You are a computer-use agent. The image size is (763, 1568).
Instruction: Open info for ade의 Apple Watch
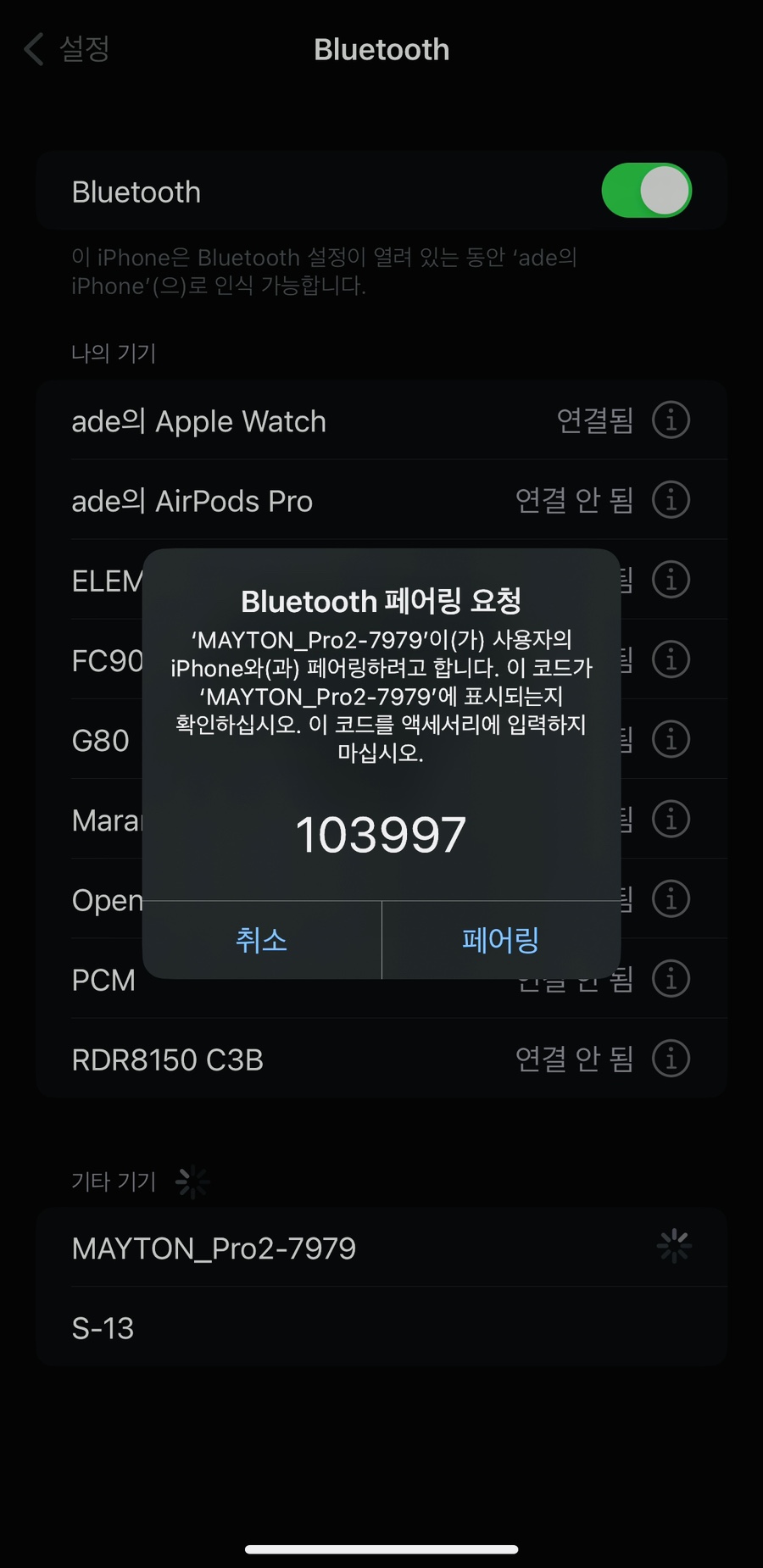coord(671,420)
